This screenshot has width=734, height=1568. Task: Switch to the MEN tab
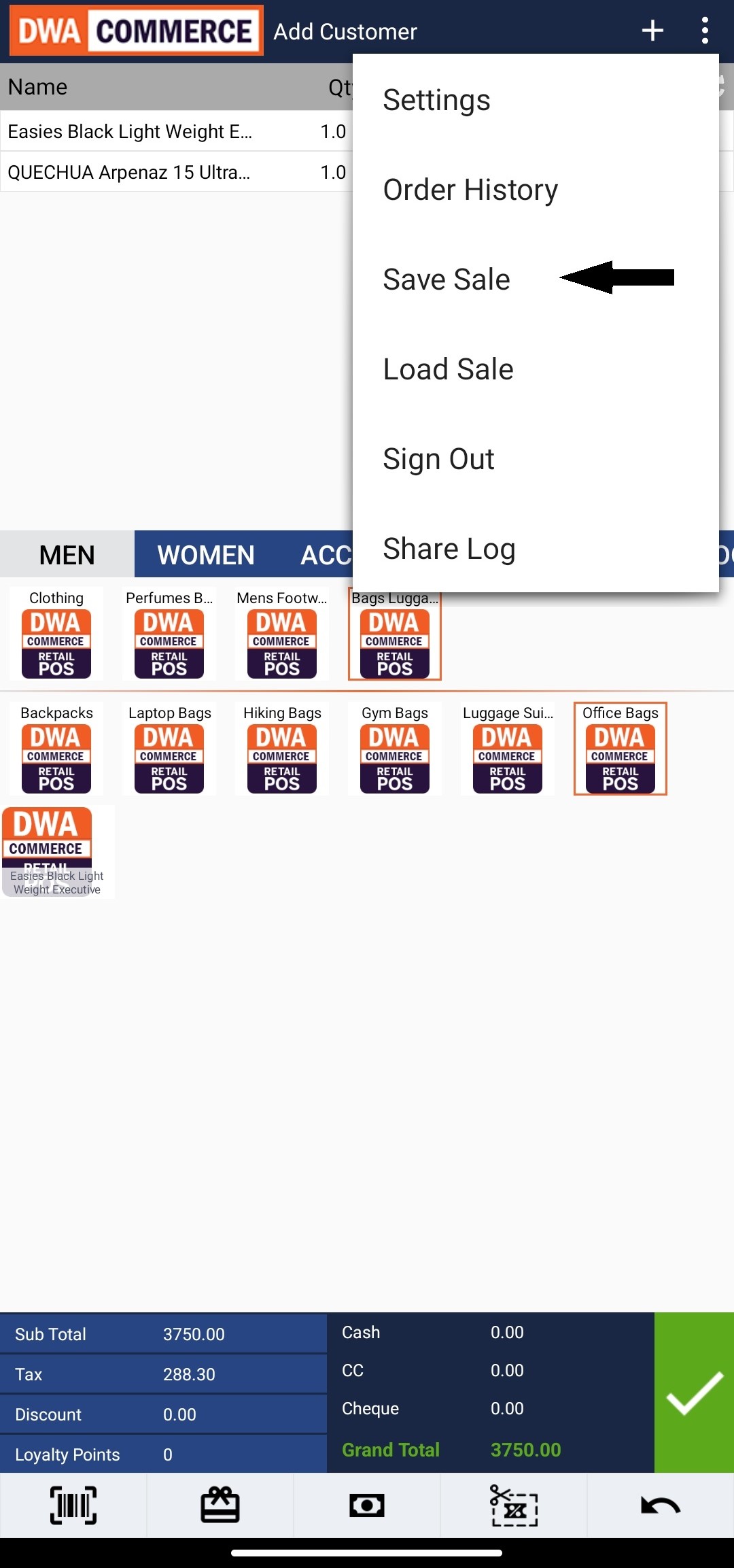[x=67, y=555]
